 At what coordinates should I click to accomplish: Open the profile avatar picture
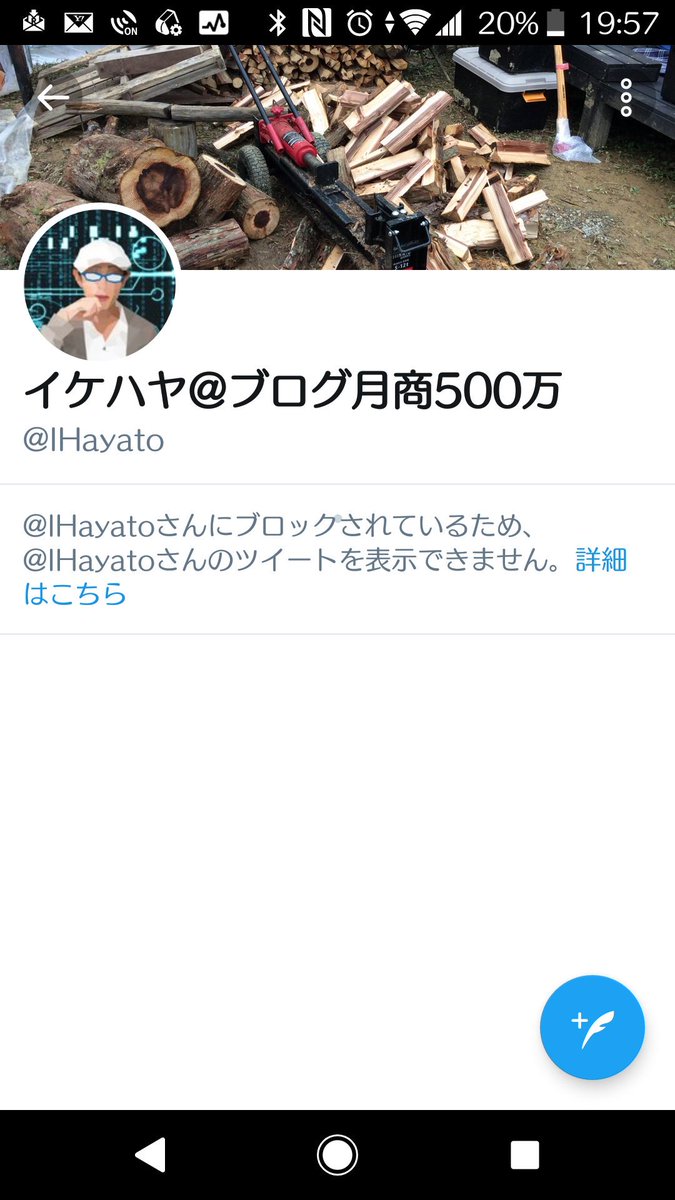pyautogui.click(x=99, y=285)
